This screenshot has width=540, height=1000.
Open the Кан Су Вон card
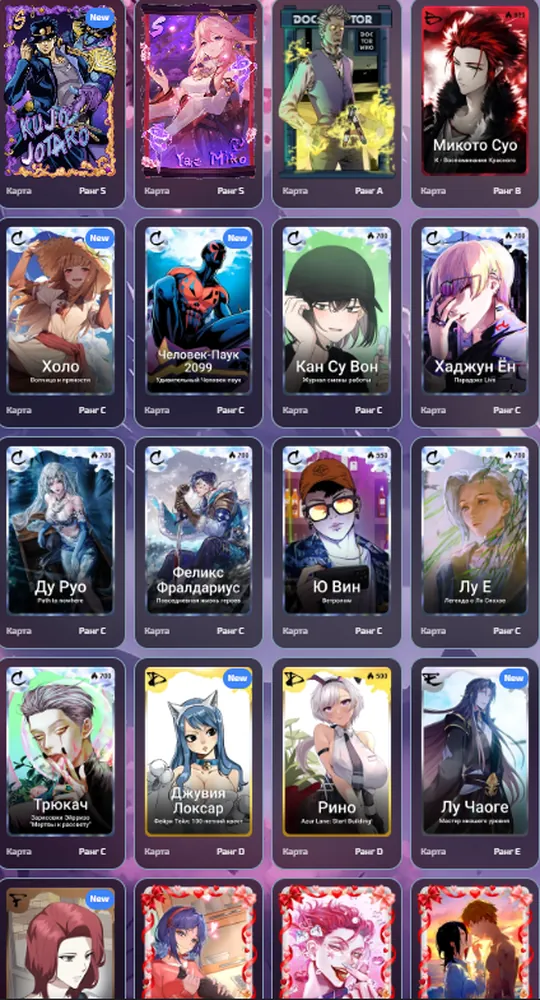(337, 322)
